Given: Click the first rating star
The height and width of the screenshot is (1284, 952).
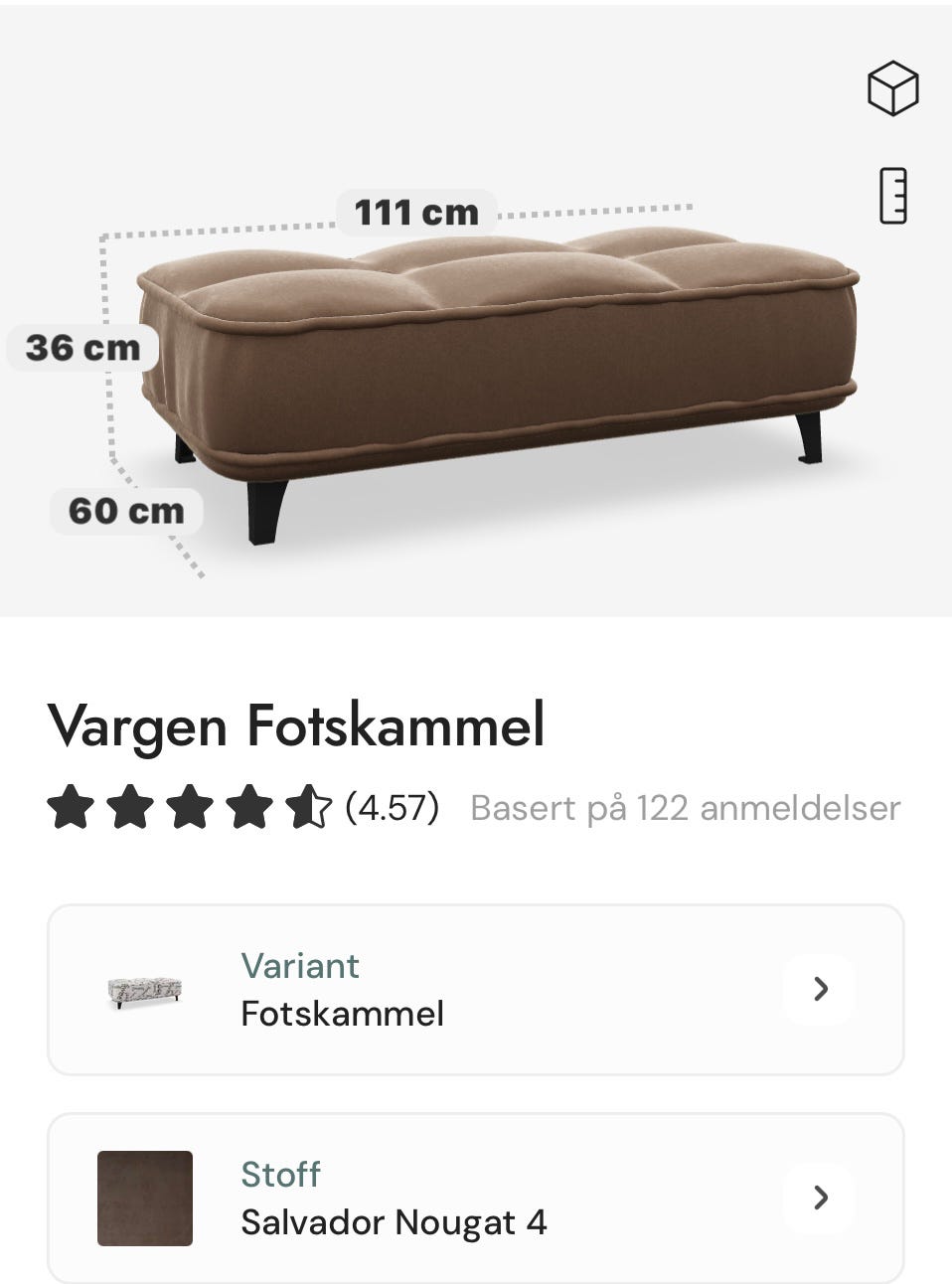Looking at the screenshot, I should click(72, 808).
